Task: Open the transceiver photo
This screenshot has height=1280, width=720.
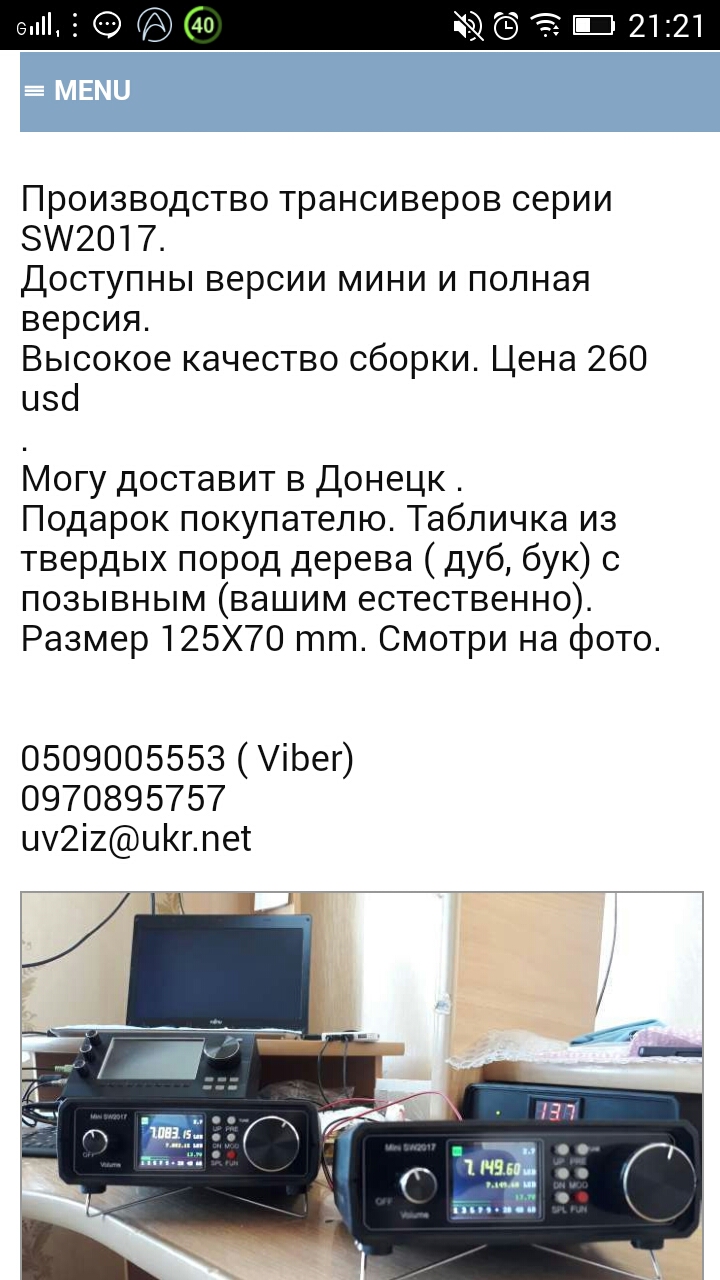Action: (361, 1085)
